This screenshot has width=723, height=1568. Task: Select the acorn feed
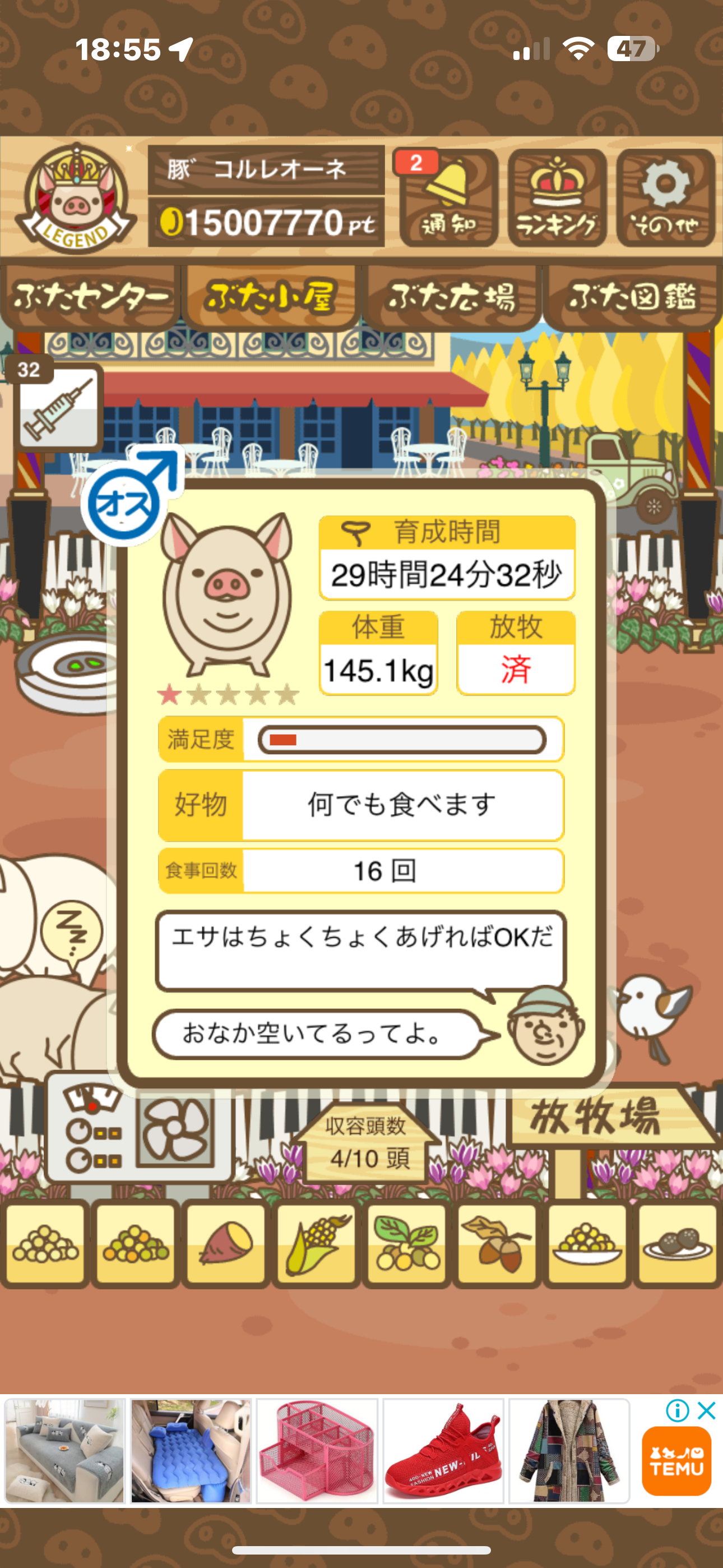[497, 1244]
